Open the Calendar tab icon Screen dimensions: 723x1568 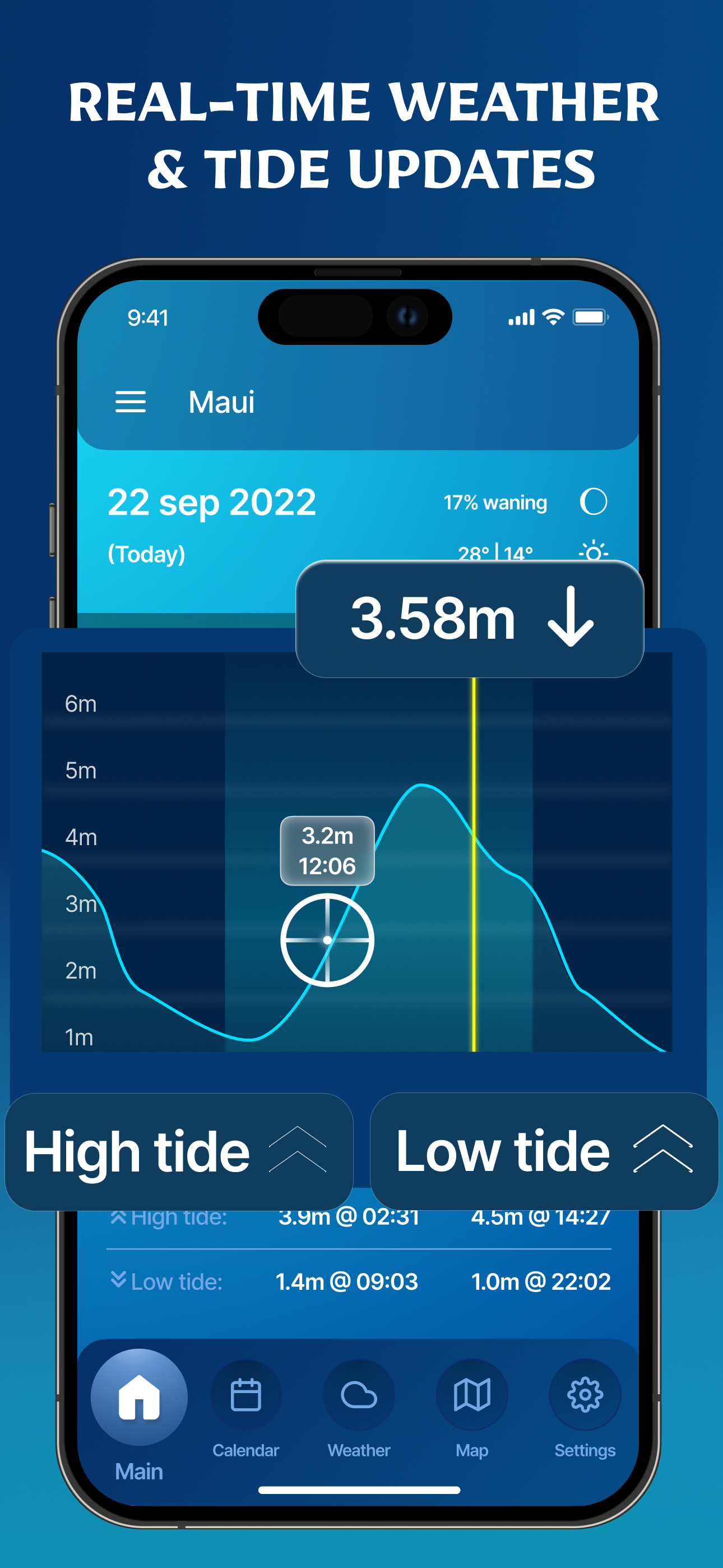(x=246, y=1394)
